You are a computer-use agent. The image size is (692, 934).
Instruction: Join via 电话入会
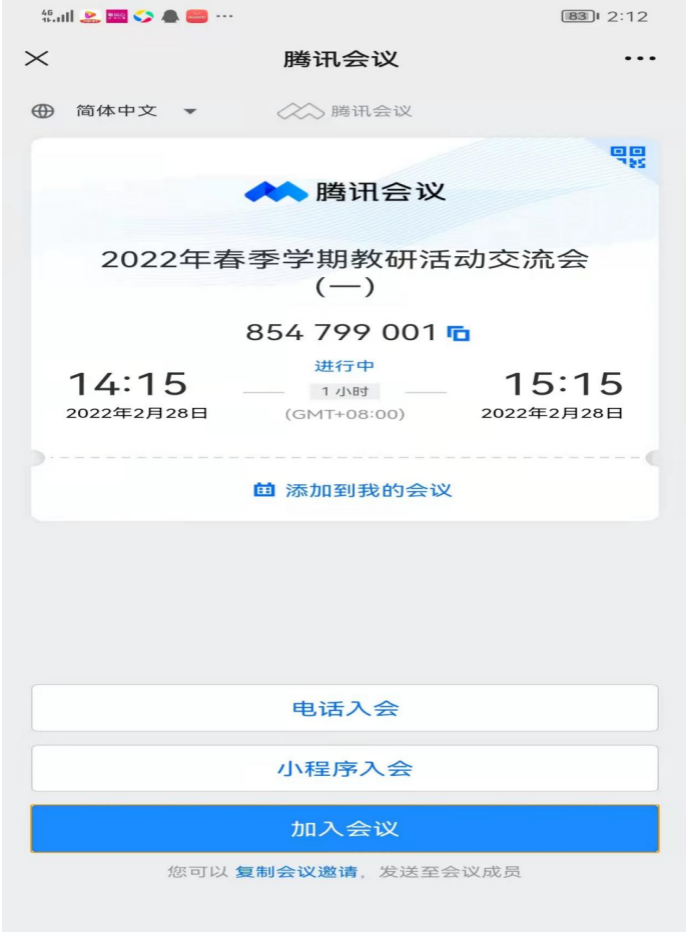[x=344, y=708]
